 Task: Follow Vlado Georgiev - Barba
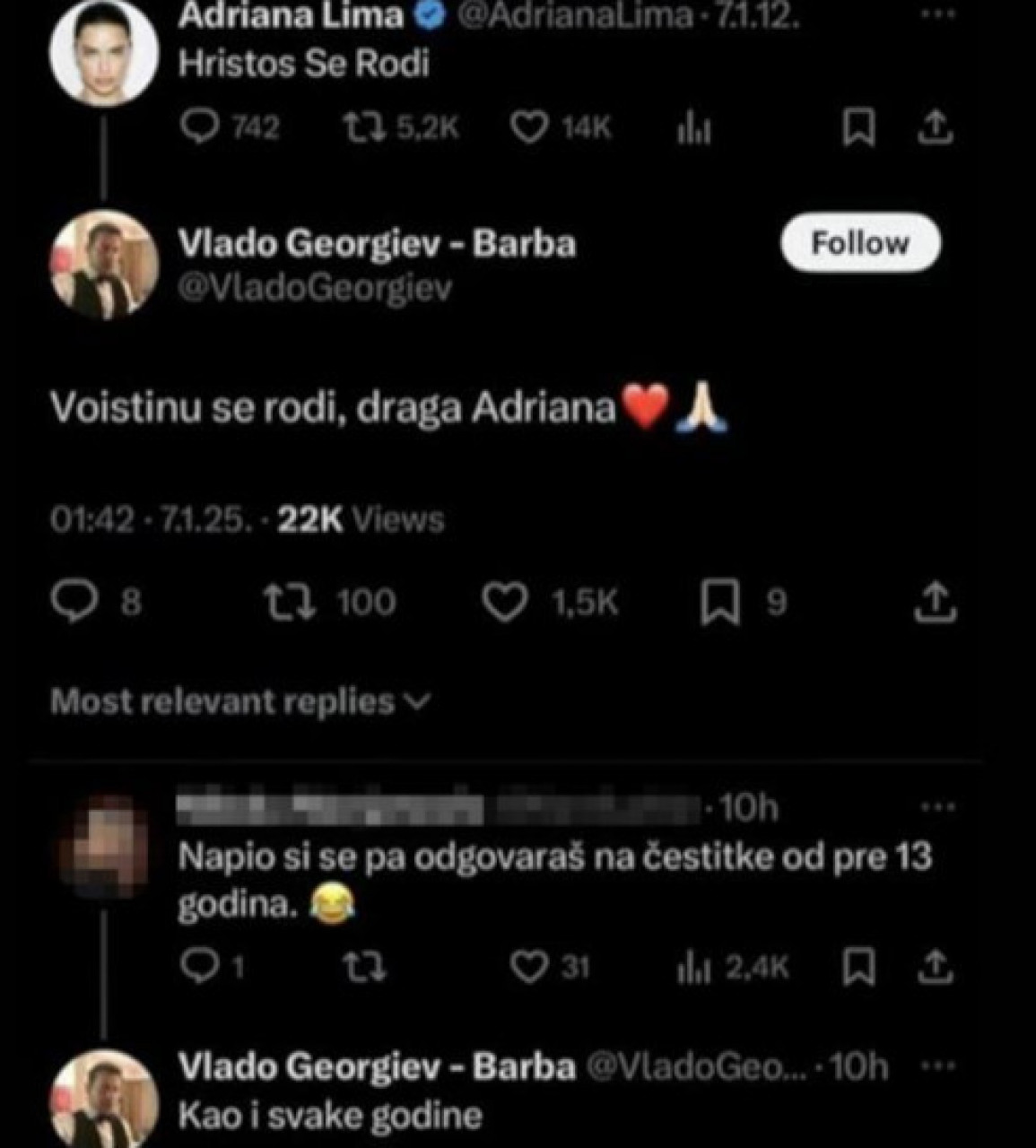click(860, 243)
